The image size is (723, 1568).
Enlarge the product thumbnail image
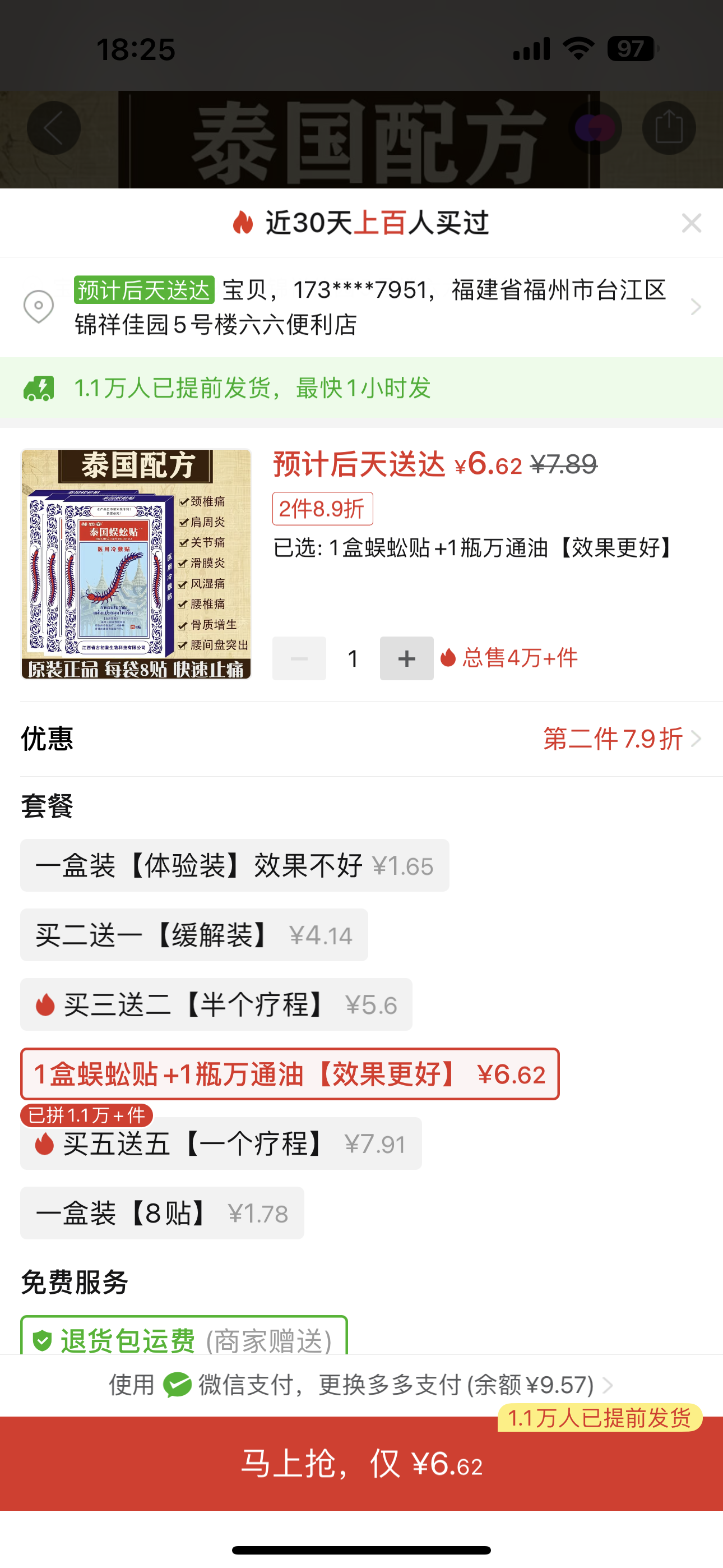136,564
